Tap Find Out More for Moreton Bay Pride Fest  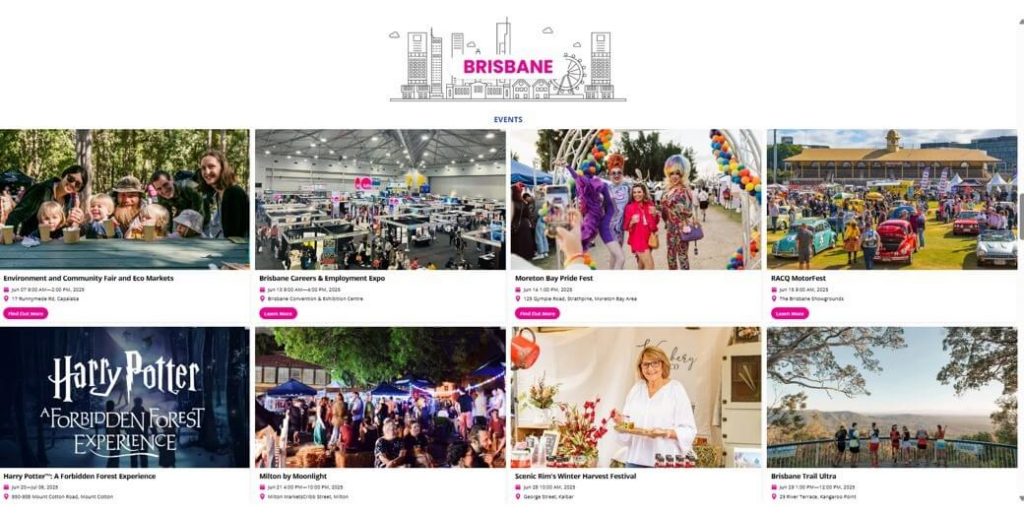tap(536, 313)
